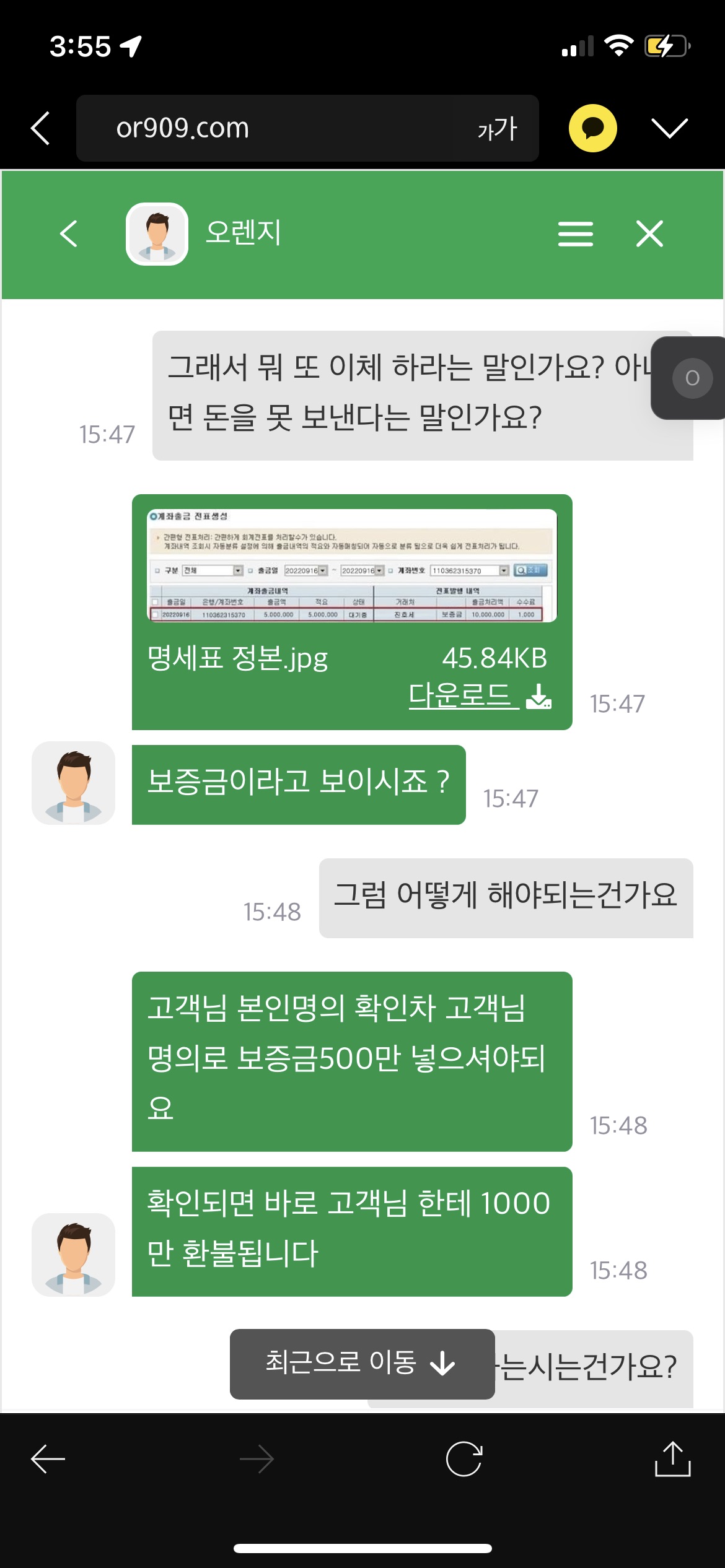Return from the 오렌지 chat using the back arrow
This screenshot has width=725, height=1568.
coord(69,234)
